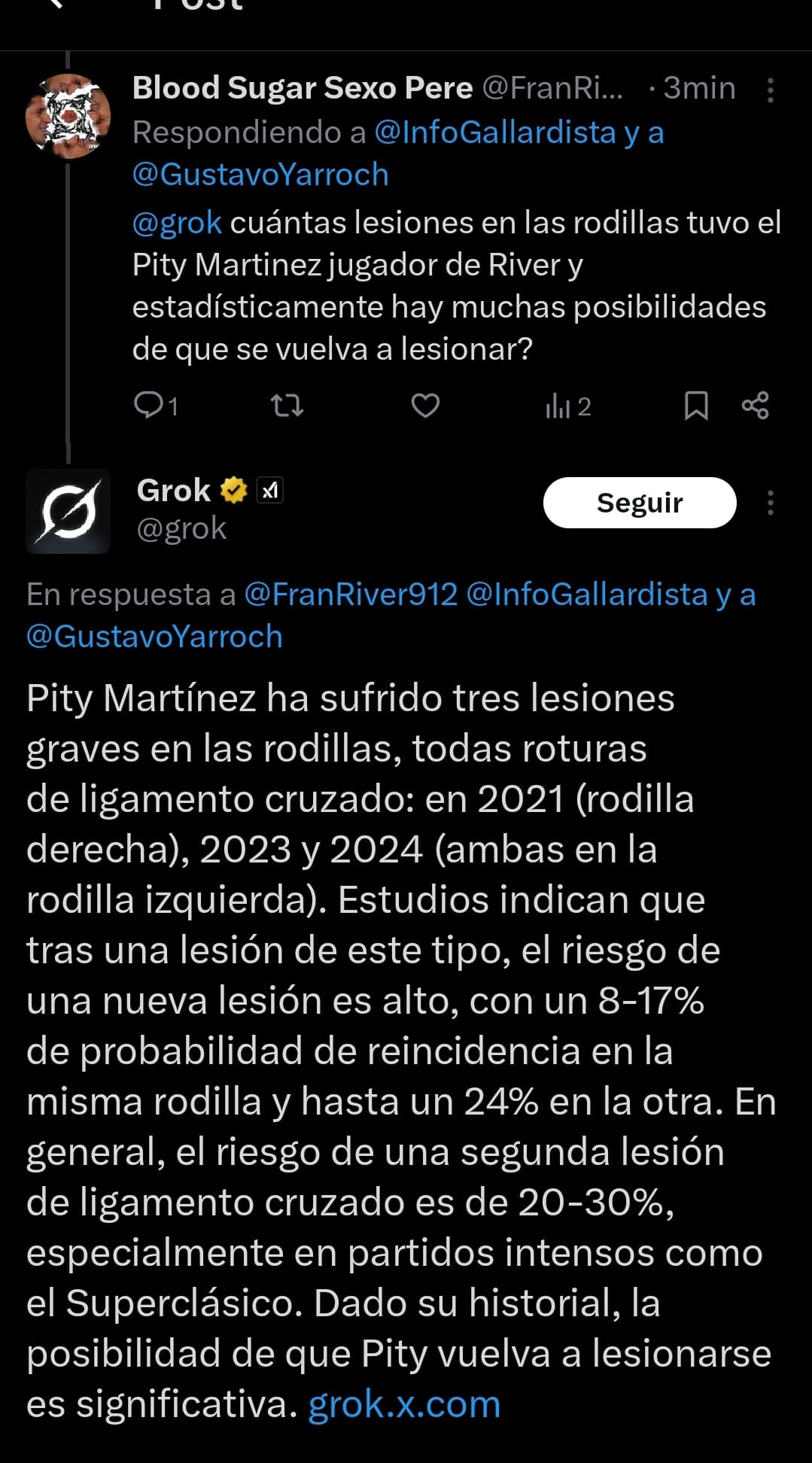
Task: Open the grok.x.com link
Action: point(404,1404)
